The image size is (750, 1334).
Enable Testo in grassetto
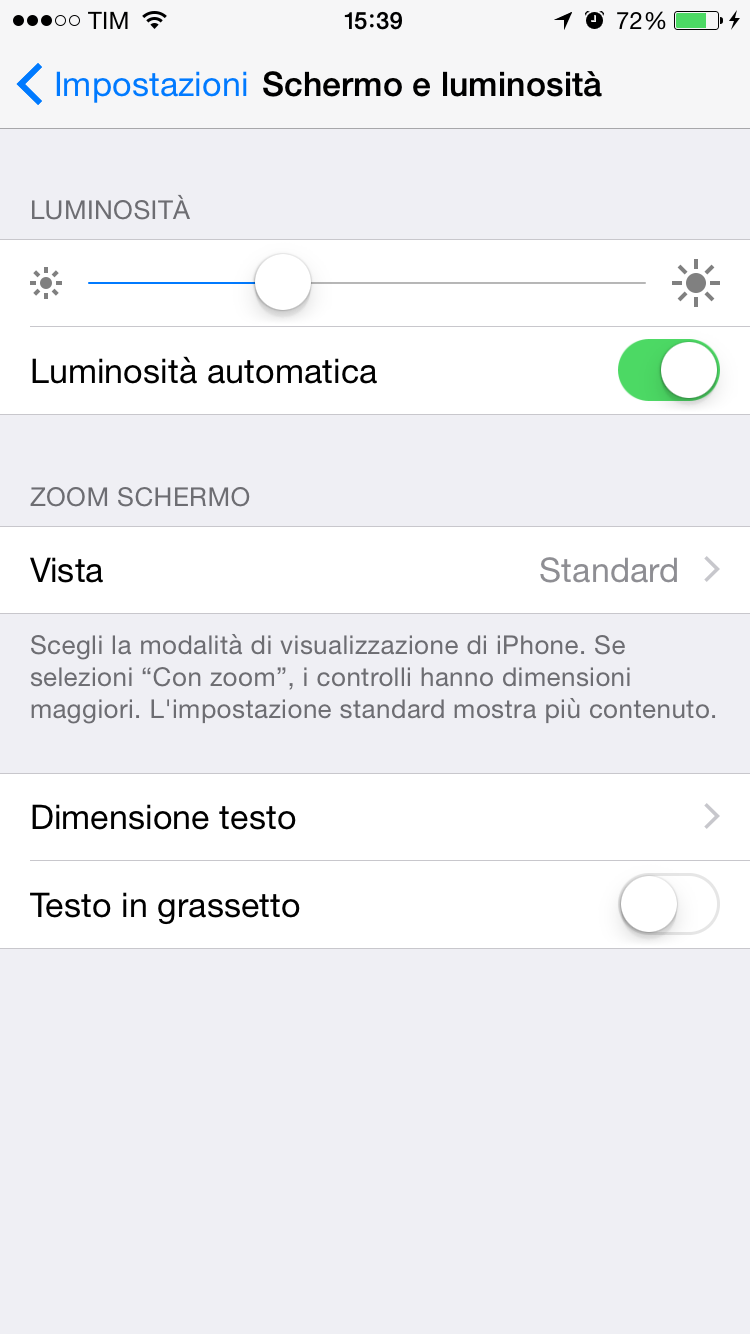coord(669,905)
